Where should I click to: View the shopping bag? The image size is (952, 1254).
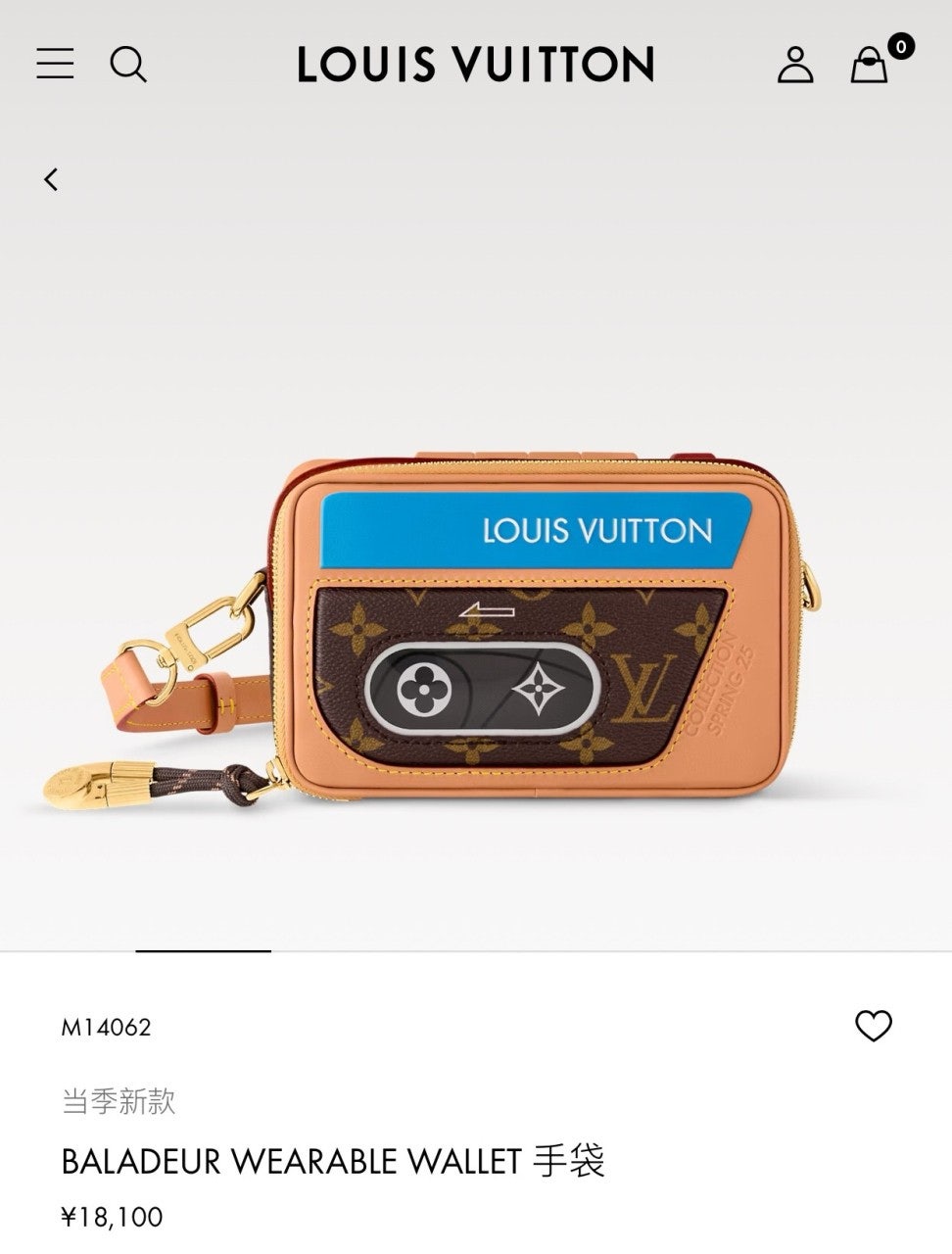click(x=869, y=65)
